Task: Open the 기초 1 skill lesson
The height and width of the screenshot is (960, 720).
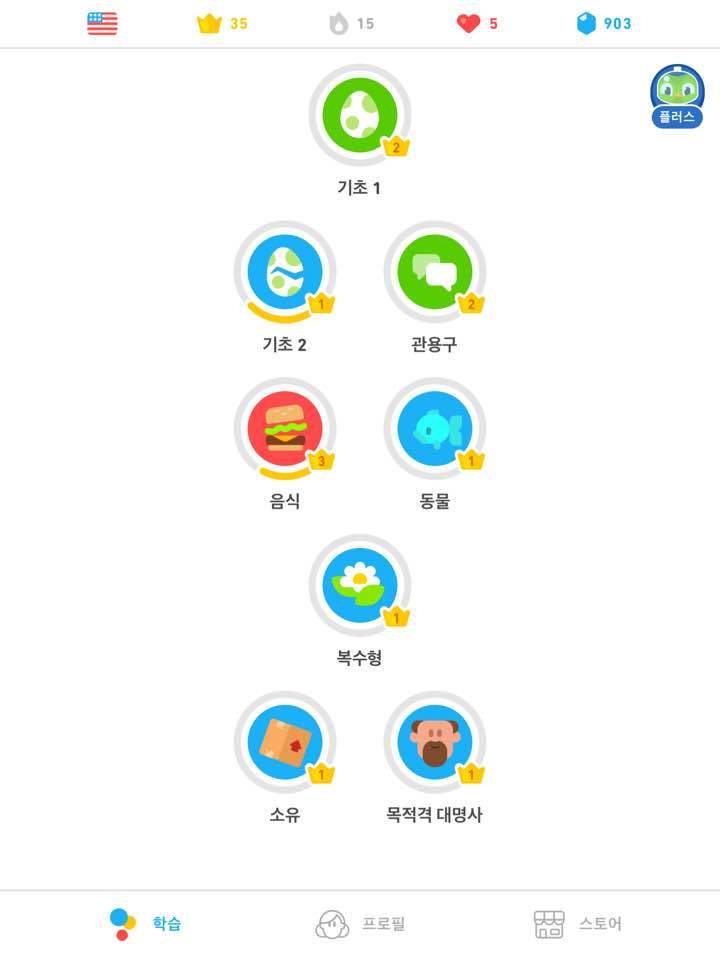Action: [x=358, y=113]
